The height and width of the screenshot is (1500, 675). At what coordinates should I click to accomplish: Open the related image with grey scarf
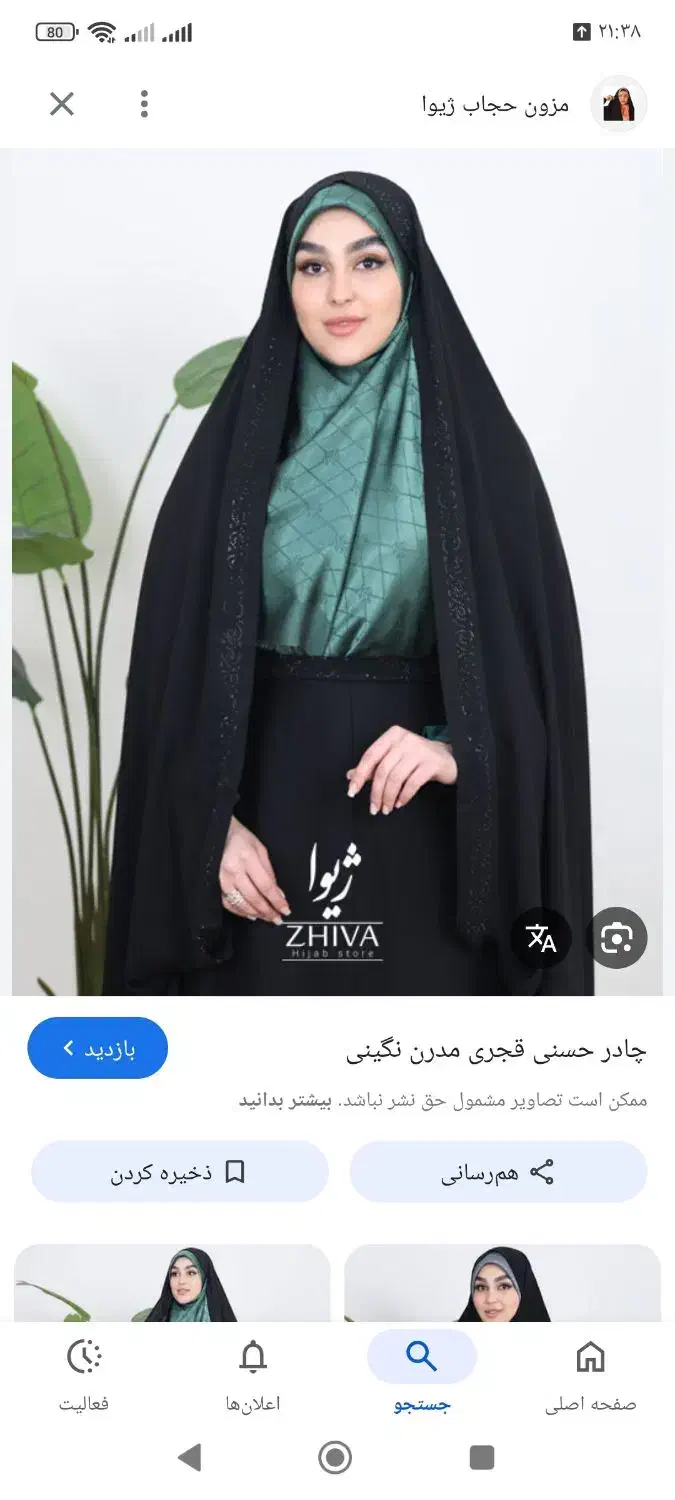[x=502, y=1284]
